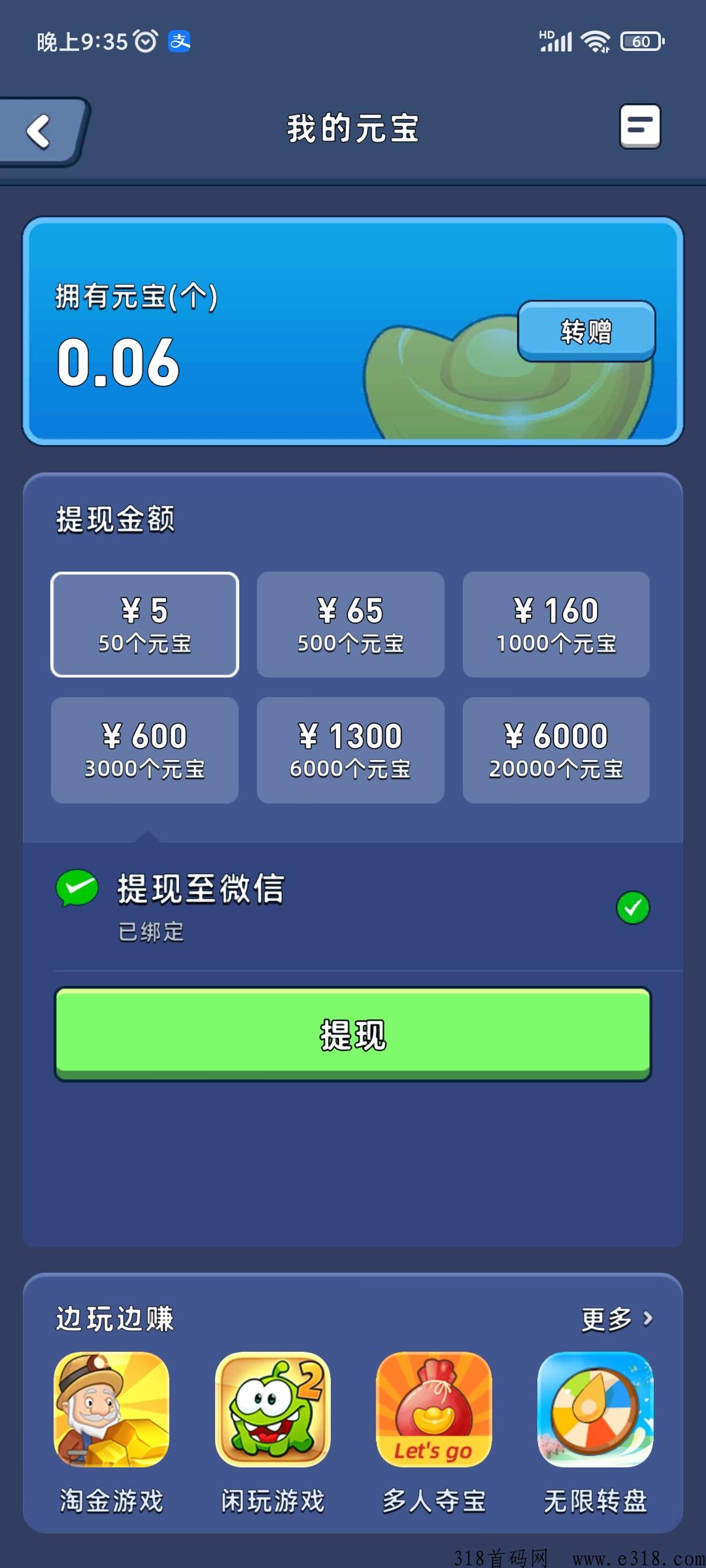Choose the ¥160 for 1000 元宝 option
This screenshot has height=1568, width=706.
click(x=556, y=625)
